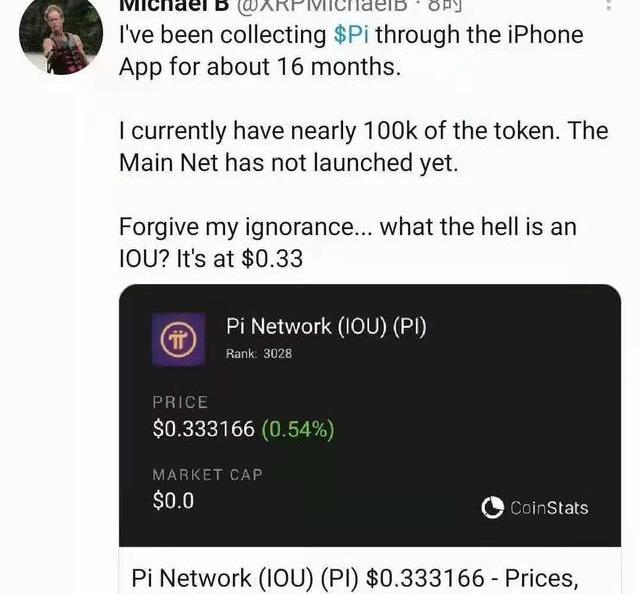Open the $Pi cashtag link
The height and width of the screenshot is (594, 640).
pos(352,34)
